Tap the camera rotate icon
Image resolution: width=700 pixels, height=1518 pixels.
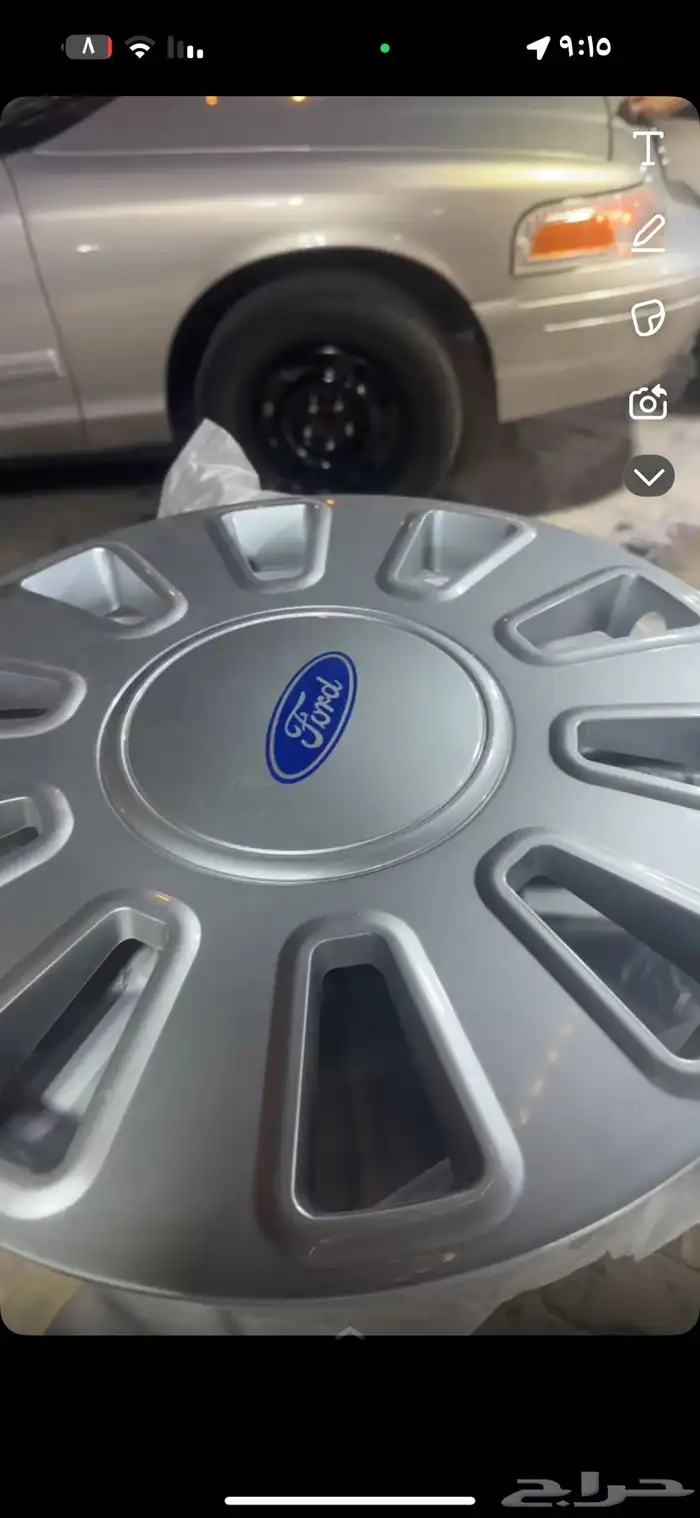tap(648, 403)
